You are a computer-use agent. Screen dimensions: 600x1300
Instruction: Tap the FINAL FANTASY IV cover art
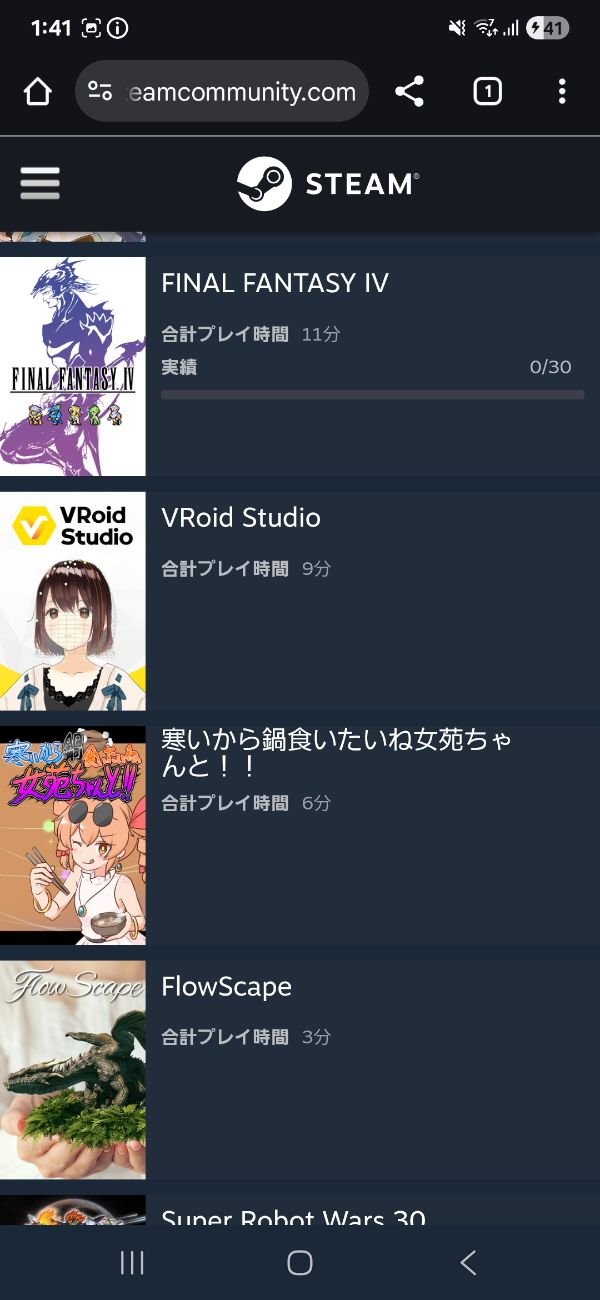click(x=73, y=366)
